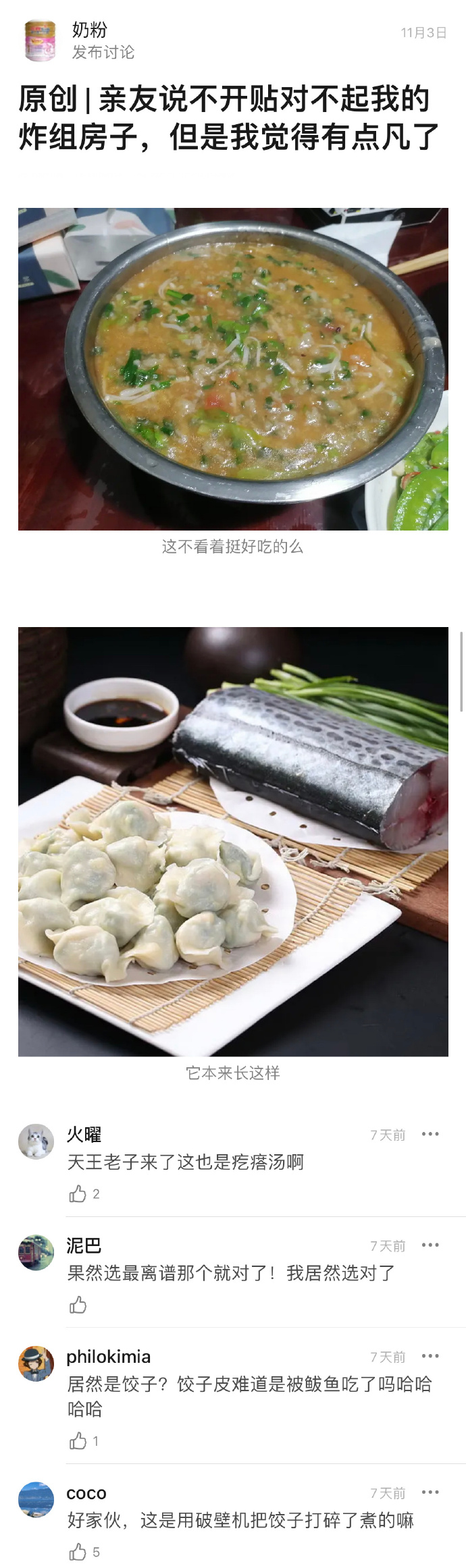Like philokimia's comment

tap(78, 1441)
